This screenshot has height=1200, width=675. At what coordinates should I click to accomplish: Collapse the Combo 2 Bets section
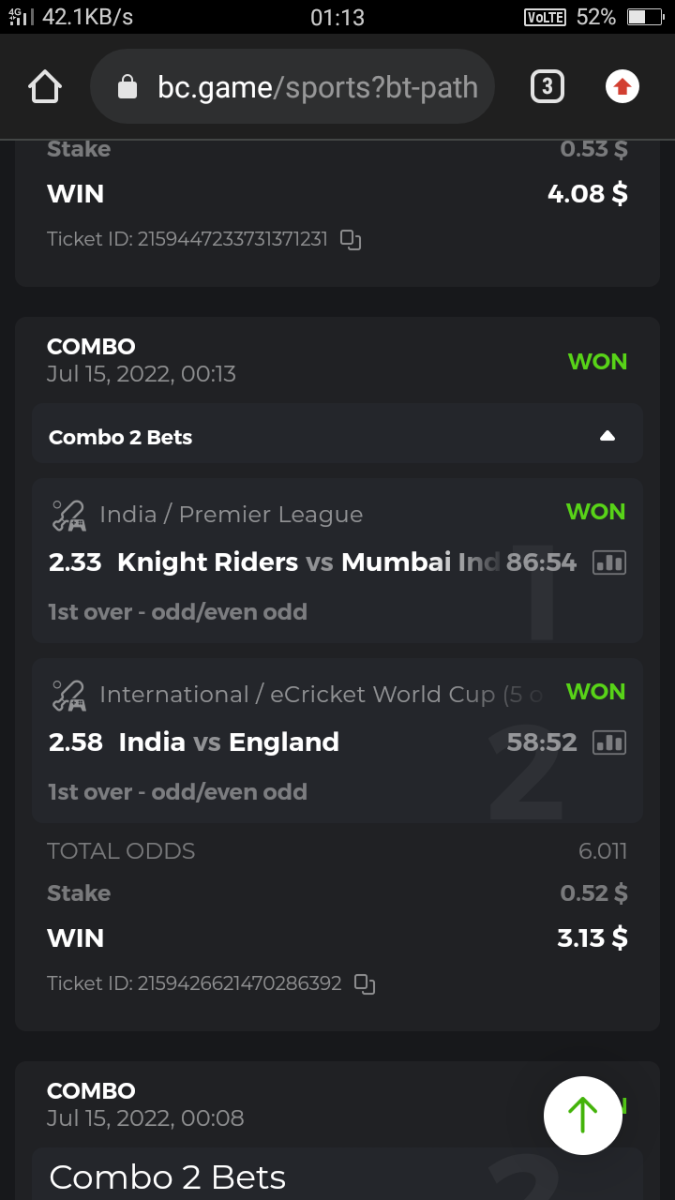point(607,436)
